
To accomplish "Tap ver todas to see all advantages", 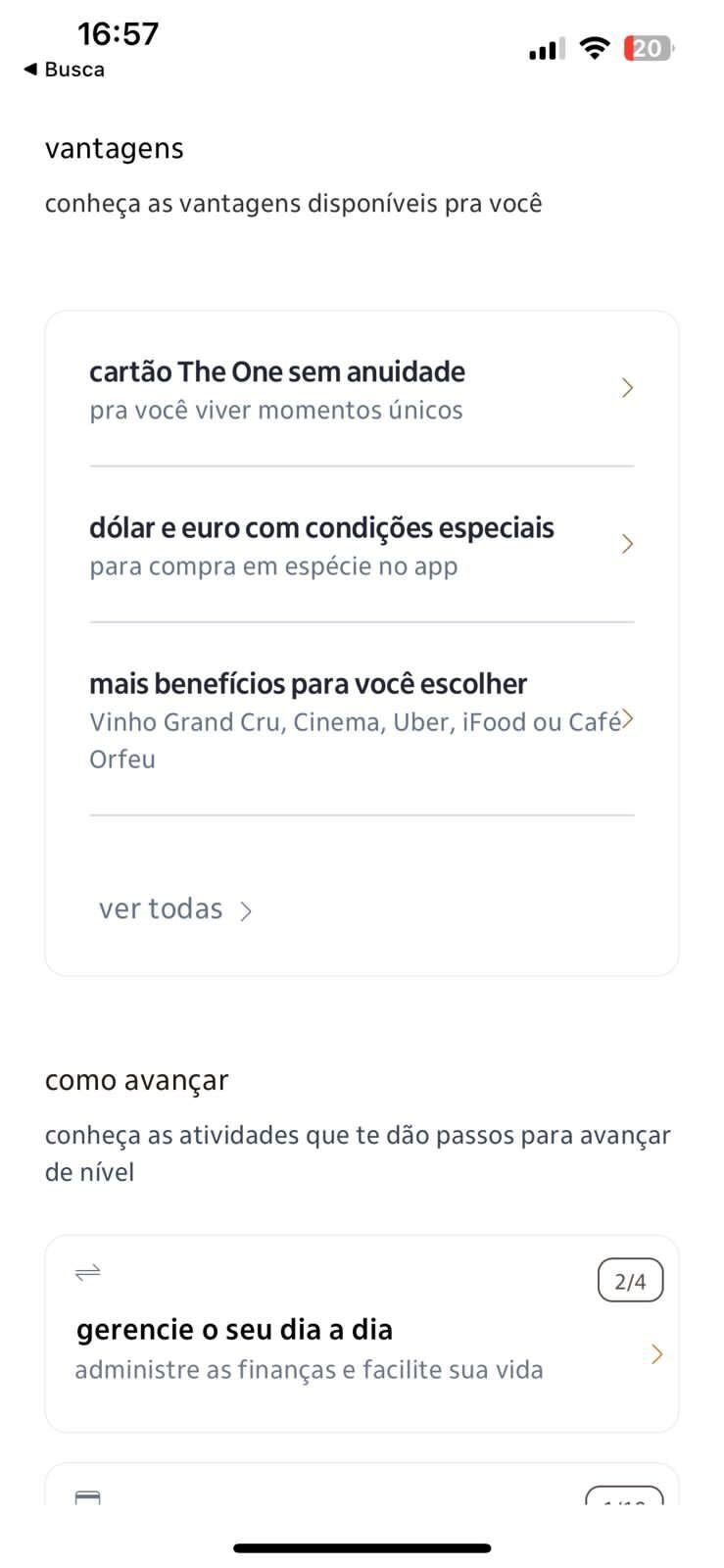I will coord(175,909).
